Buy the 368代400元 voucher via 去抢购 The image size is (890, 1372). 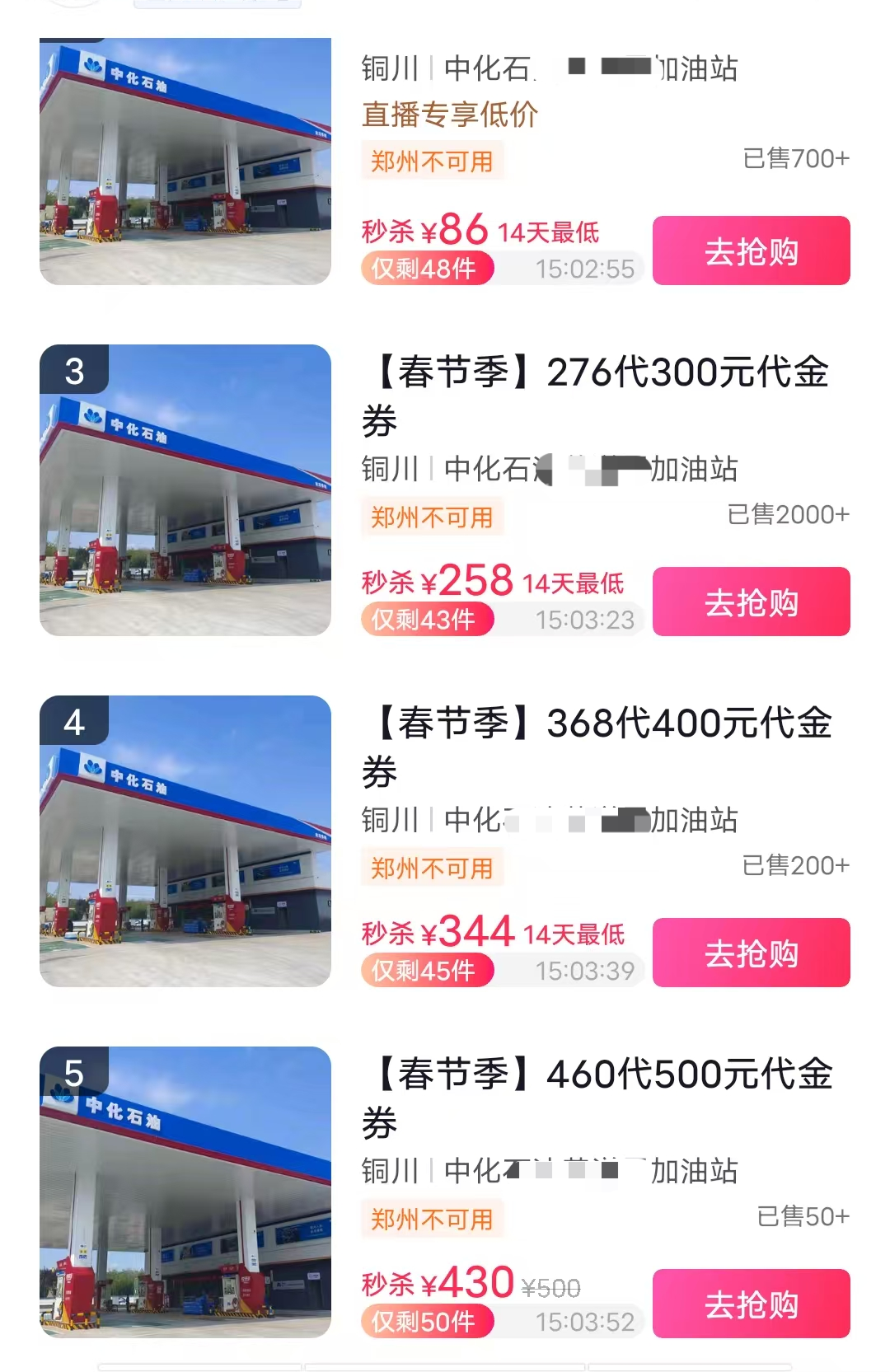tap(751, 953)
